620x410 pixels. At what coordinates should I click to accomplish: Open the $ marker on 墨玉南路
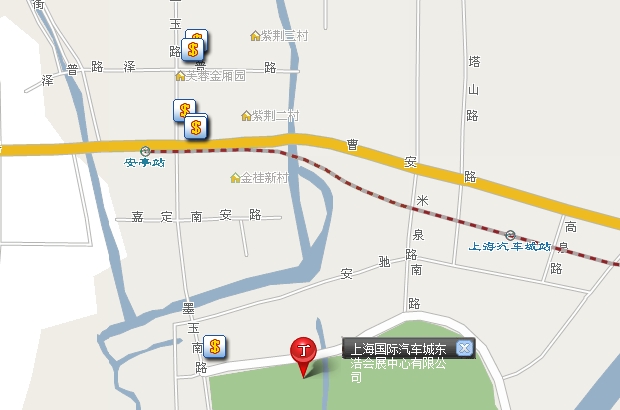pos(214,348)
